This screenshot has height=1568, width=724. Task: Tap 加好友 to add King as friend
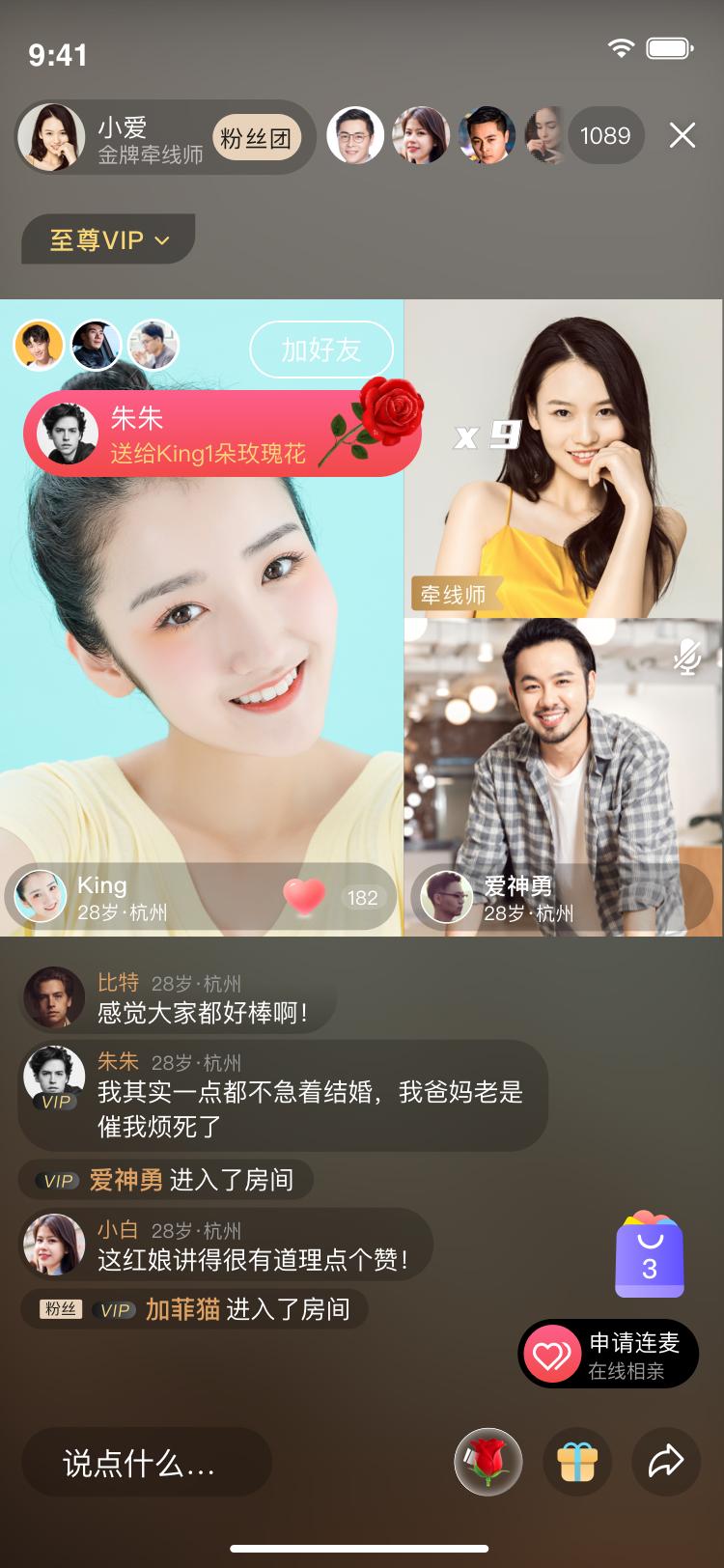tap(321, 350)
